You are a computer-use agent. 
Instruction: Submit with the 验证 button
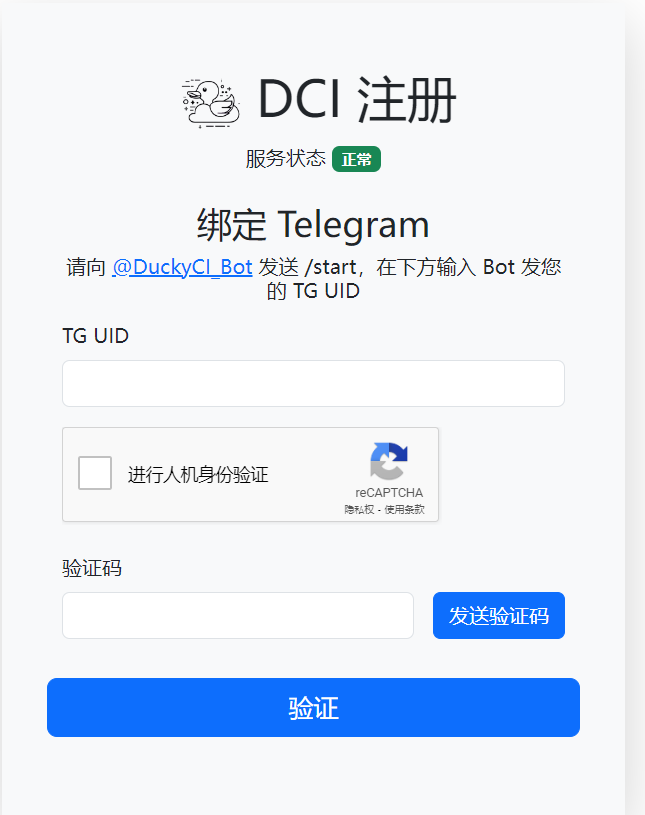313,708
